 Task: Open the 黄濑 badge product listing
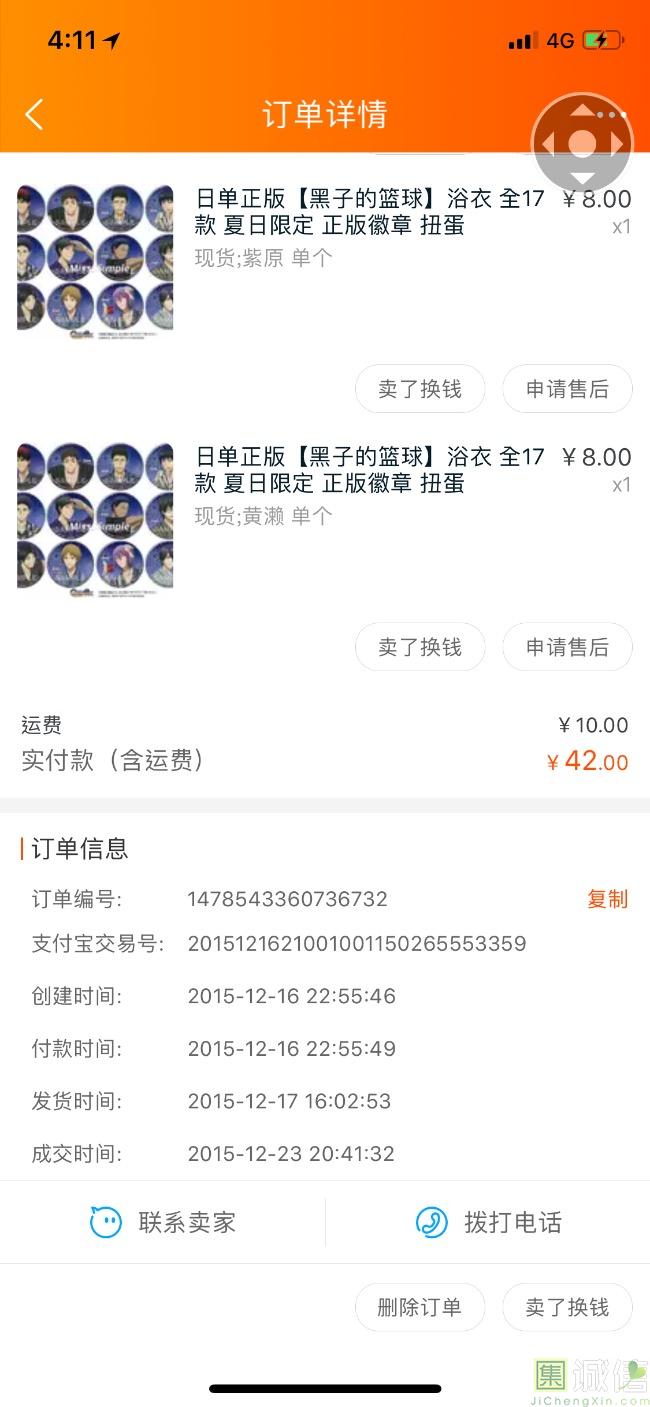[369, 470]
